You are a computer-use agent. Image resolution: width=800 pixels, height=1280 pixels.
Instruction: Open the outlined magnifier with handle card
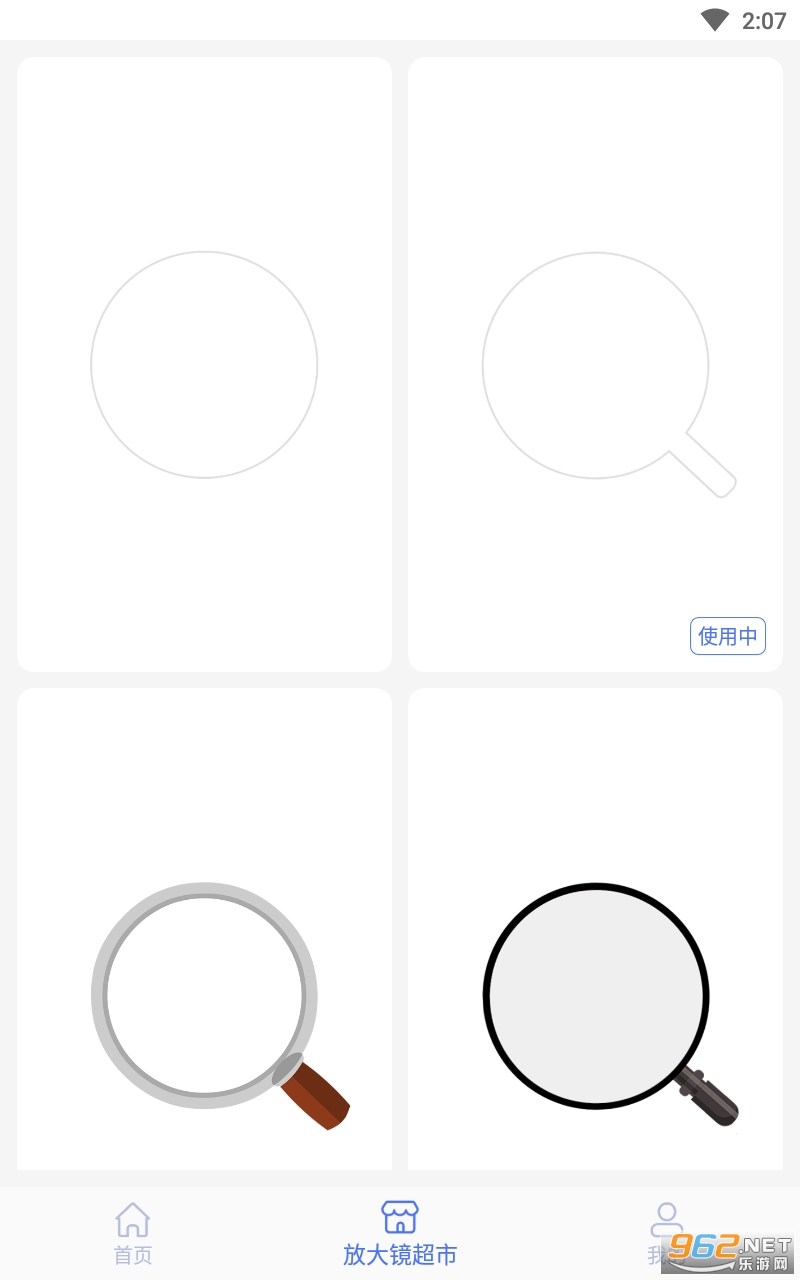pyautogui.click(x=595, y=364)
